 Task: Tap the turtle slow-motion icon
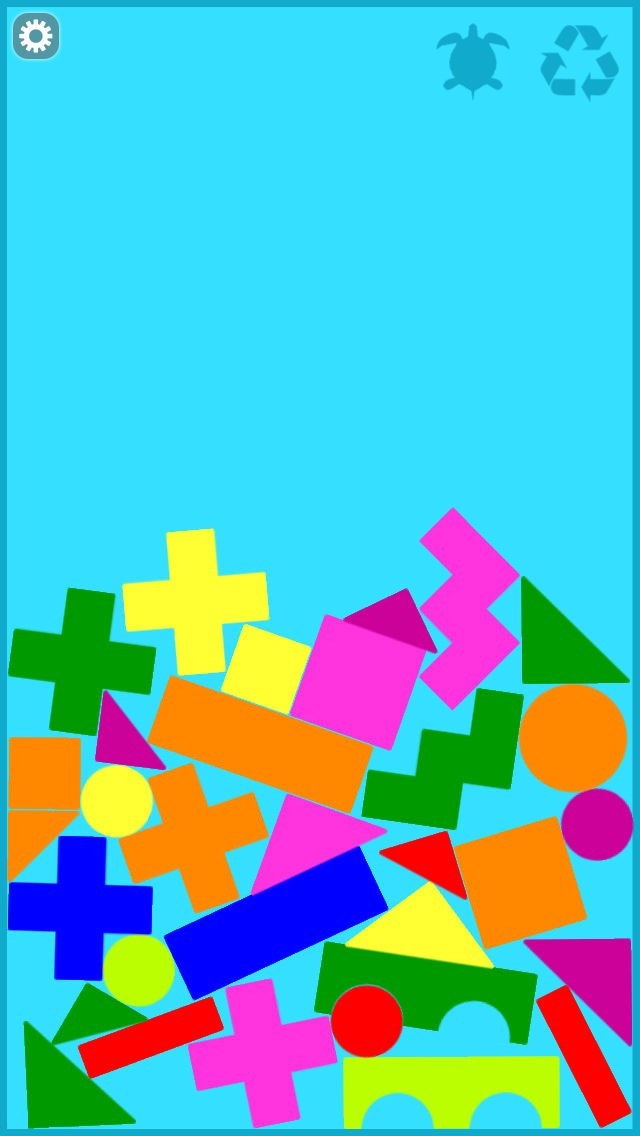click(473, 61)
